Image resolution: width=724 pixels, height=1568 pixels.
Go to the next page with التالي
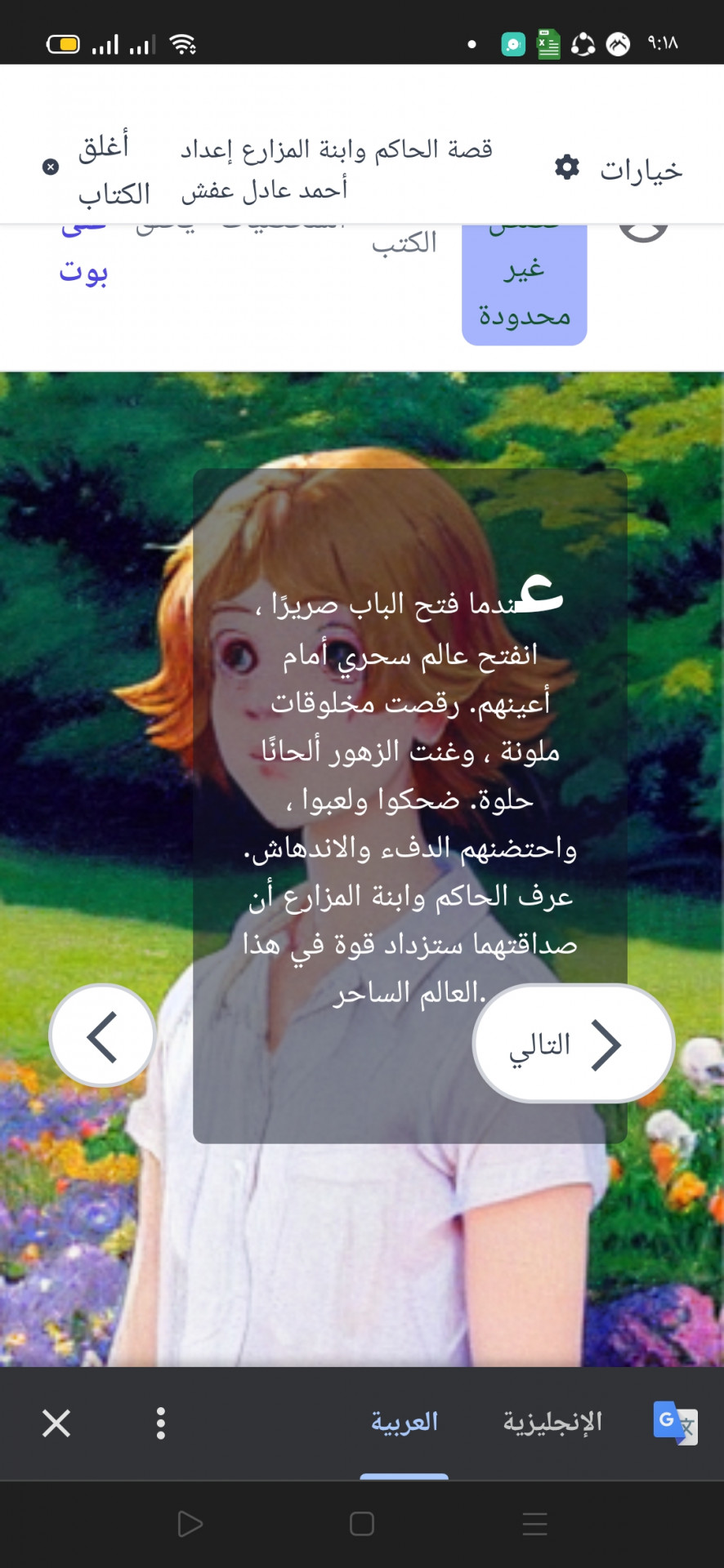point(573,1044)
